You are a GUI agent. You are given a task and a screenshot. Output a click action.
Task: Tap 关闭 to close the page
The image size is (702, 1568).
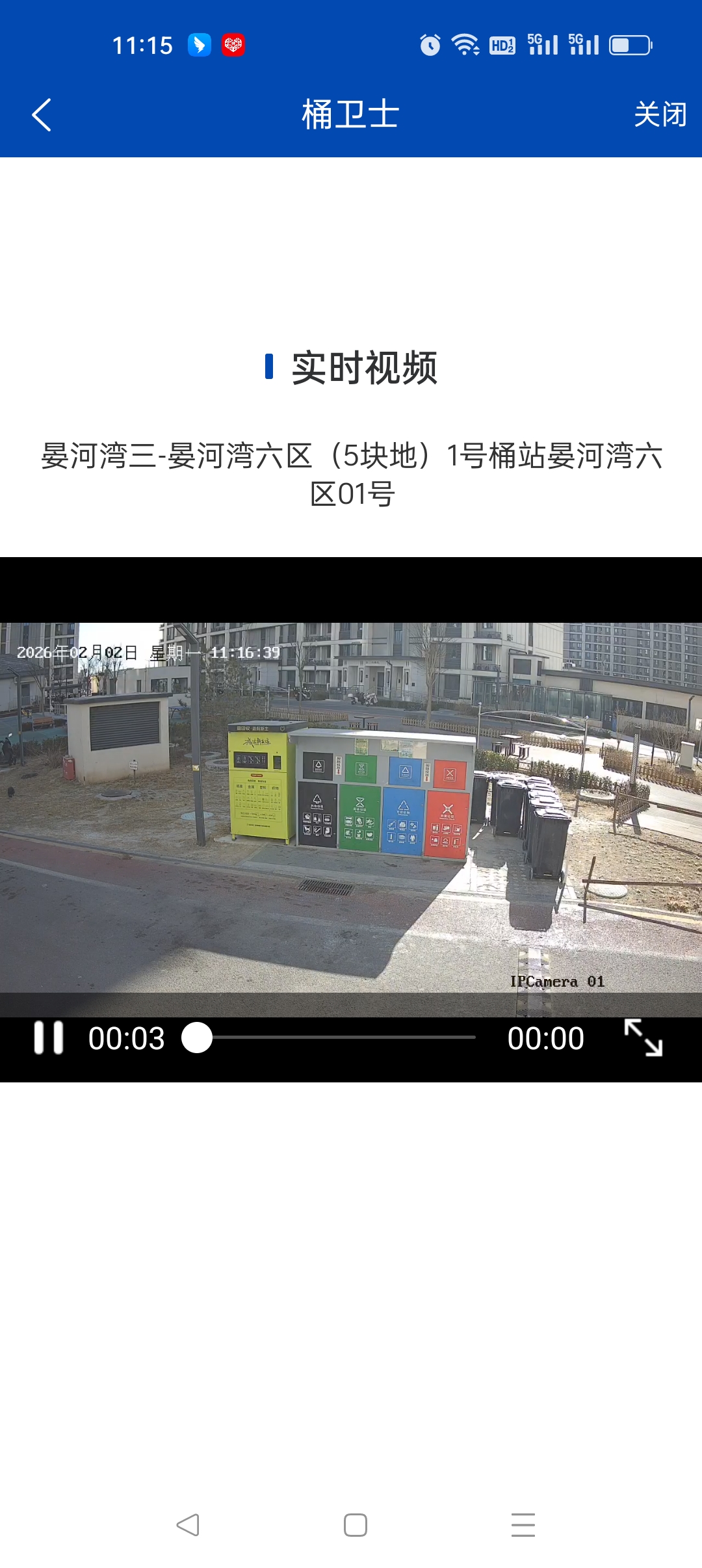660,115
